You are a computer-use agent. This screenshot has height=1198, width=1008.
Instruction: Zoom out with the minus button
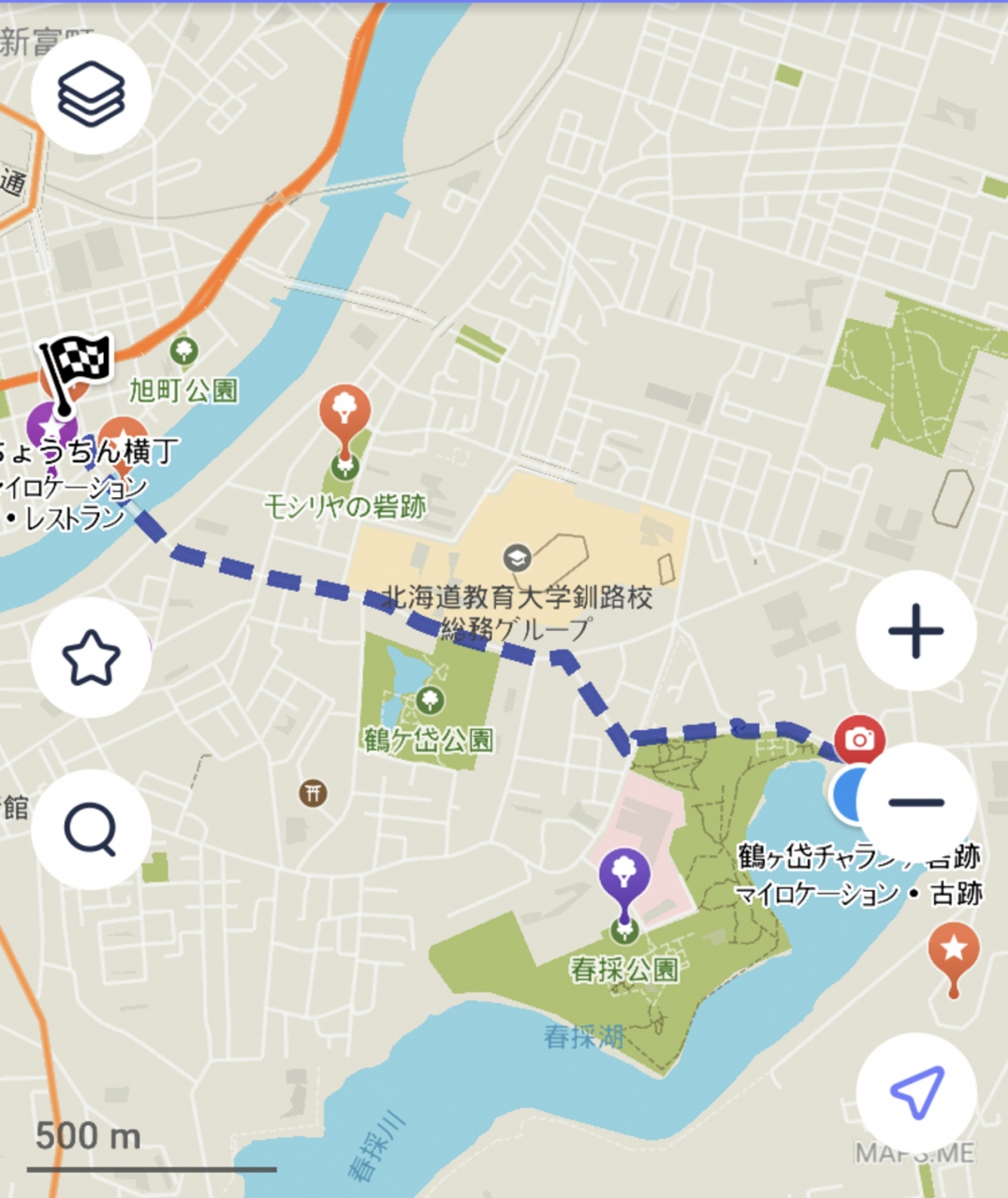(x=915, y=802)
